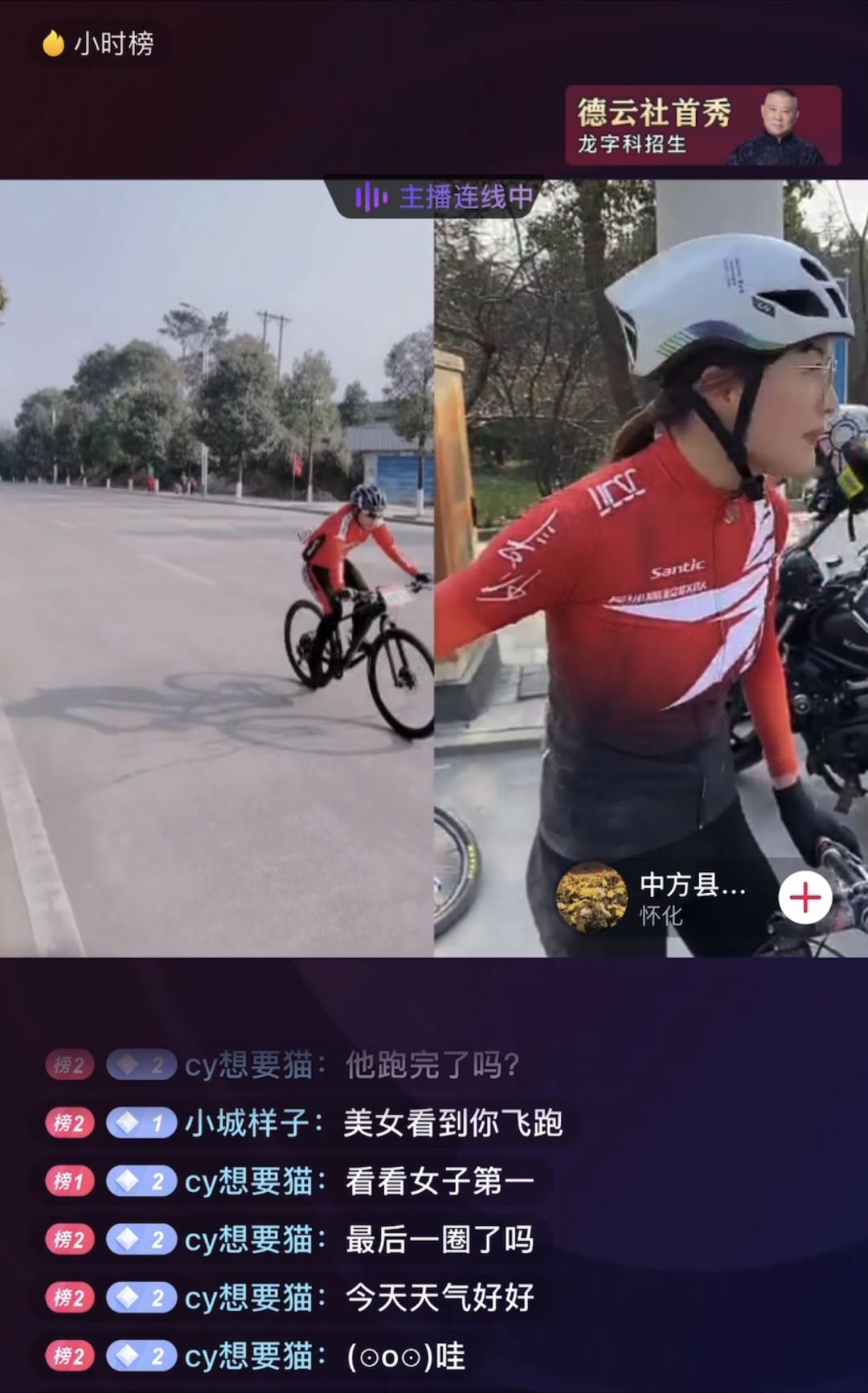Tap cy想要猫's comment 看看女子第一
This screenshot has width=868, height=1393.
[439, 1181]
